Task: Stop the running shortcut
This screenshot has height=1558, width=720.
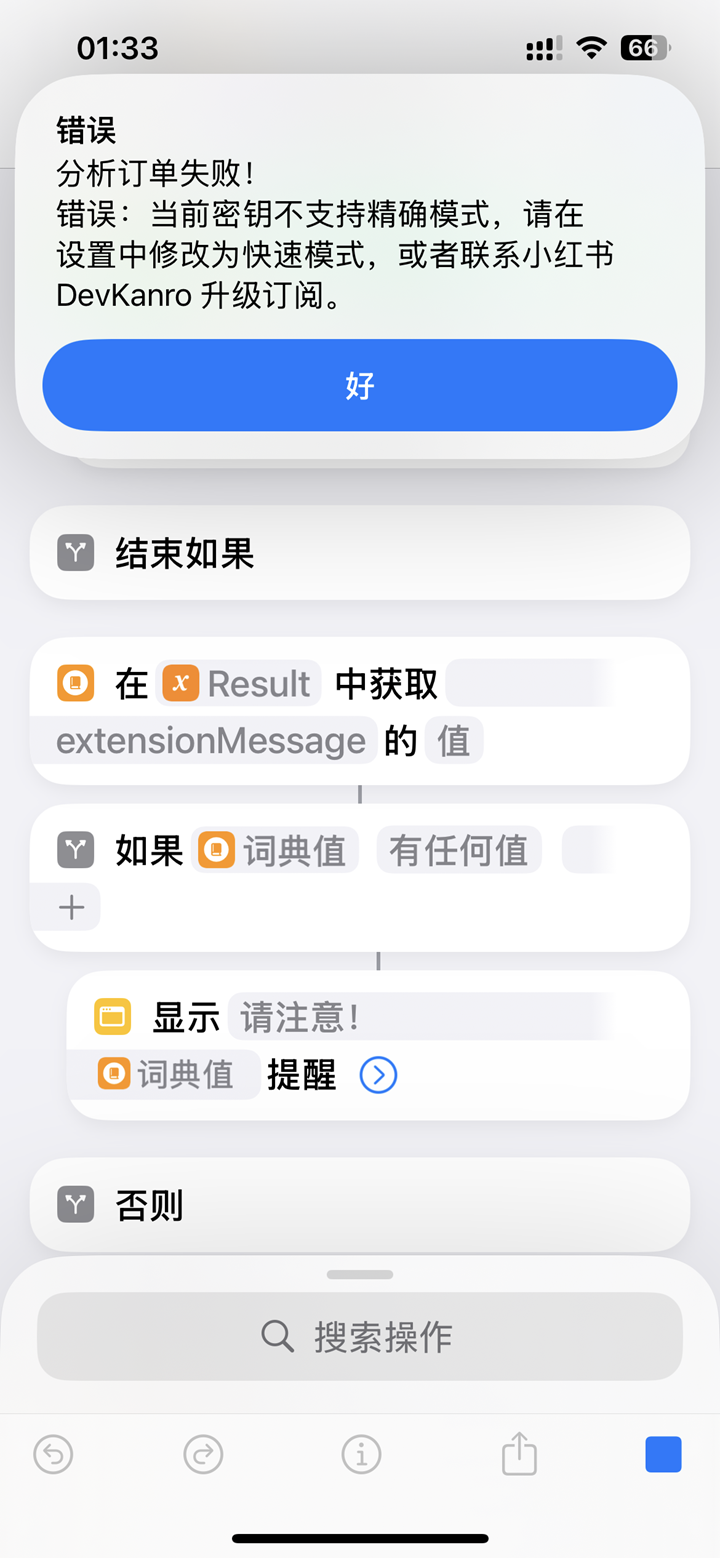Action: click(663, 1454)
